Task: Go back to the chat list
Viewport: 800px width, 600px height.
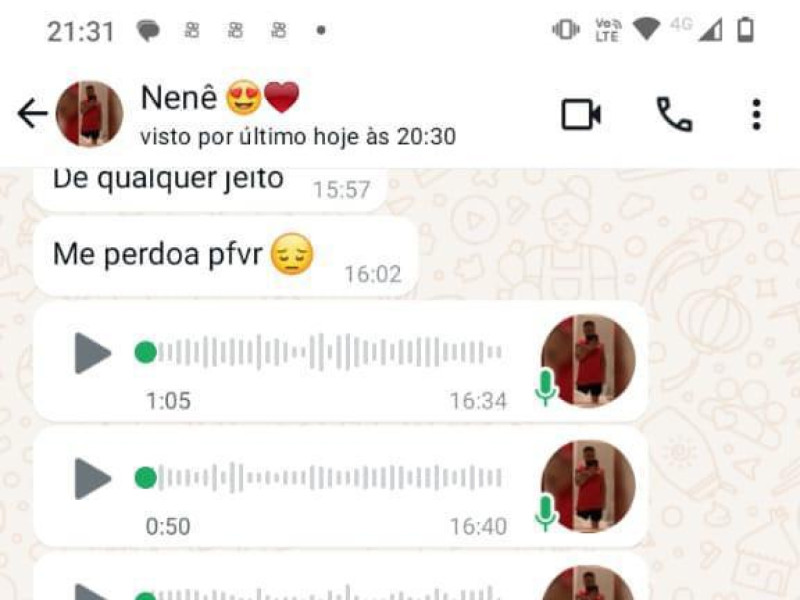Action: (32, 114)
